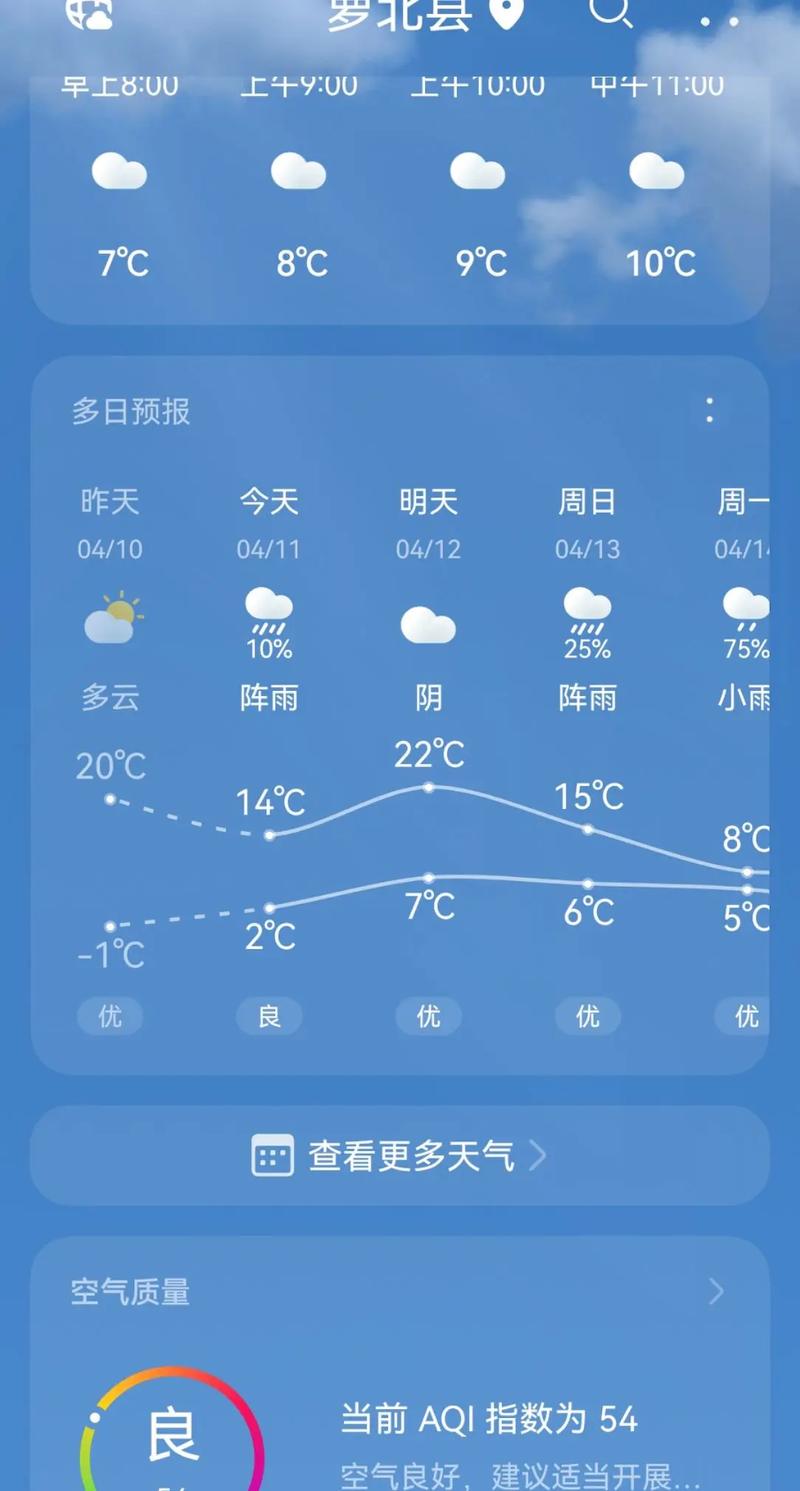This screenshot has width=800, height=1491.
Task: Click the 22℃ point on the temperature curve
Action: click(x=428, y=788)
